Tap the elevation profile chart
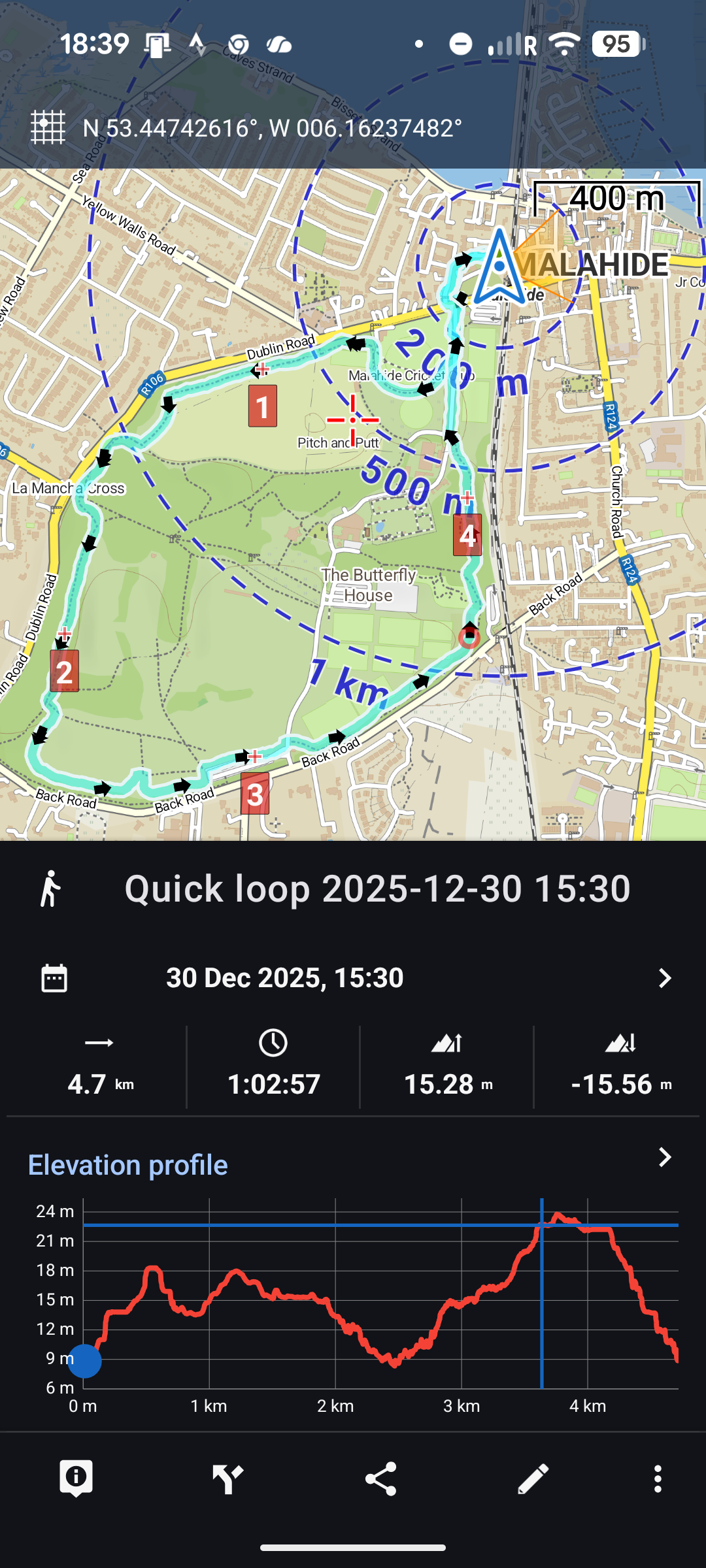Screen dimensions: 706x1568 379,1294
